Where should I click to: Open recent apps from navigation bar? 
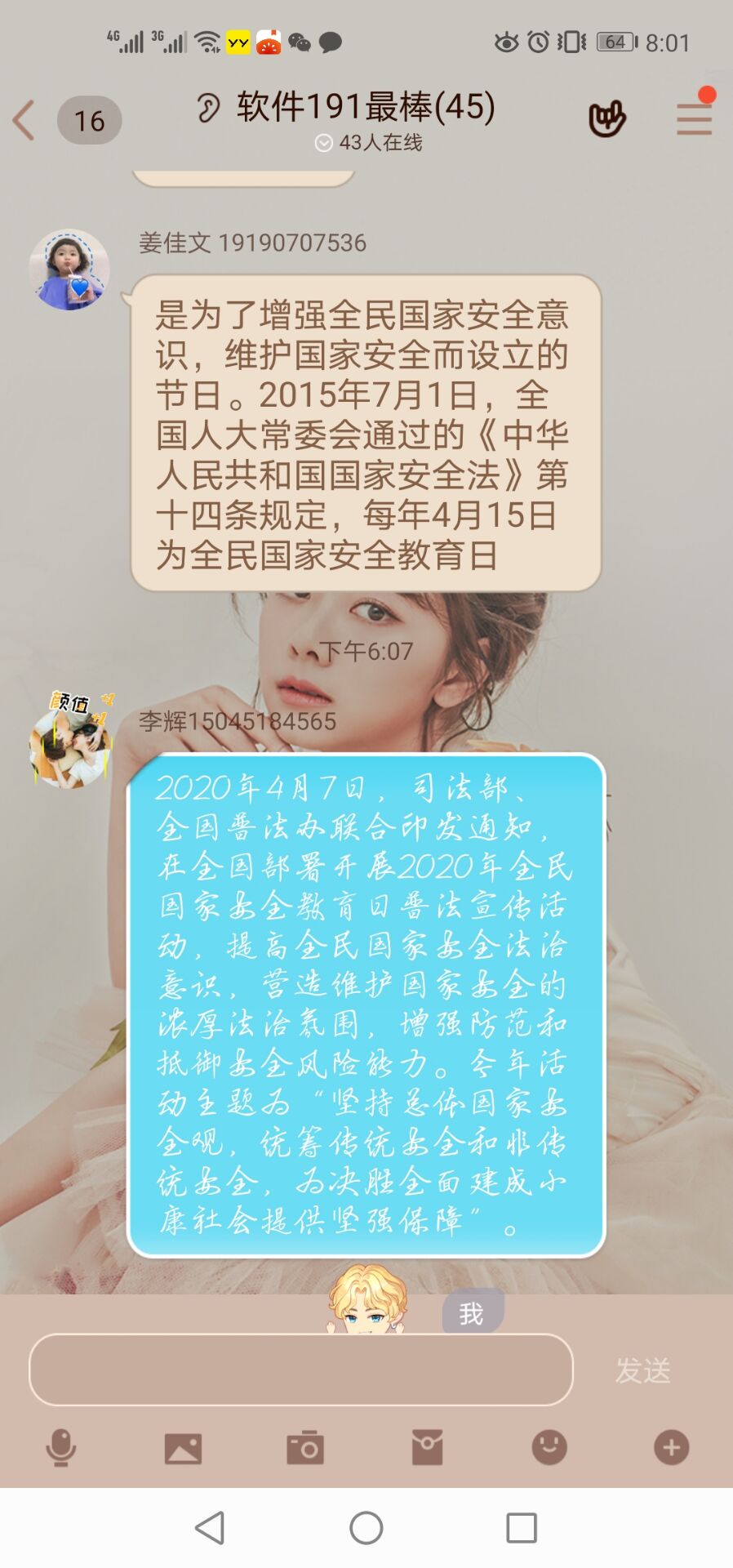click(x=522, y=1528)
